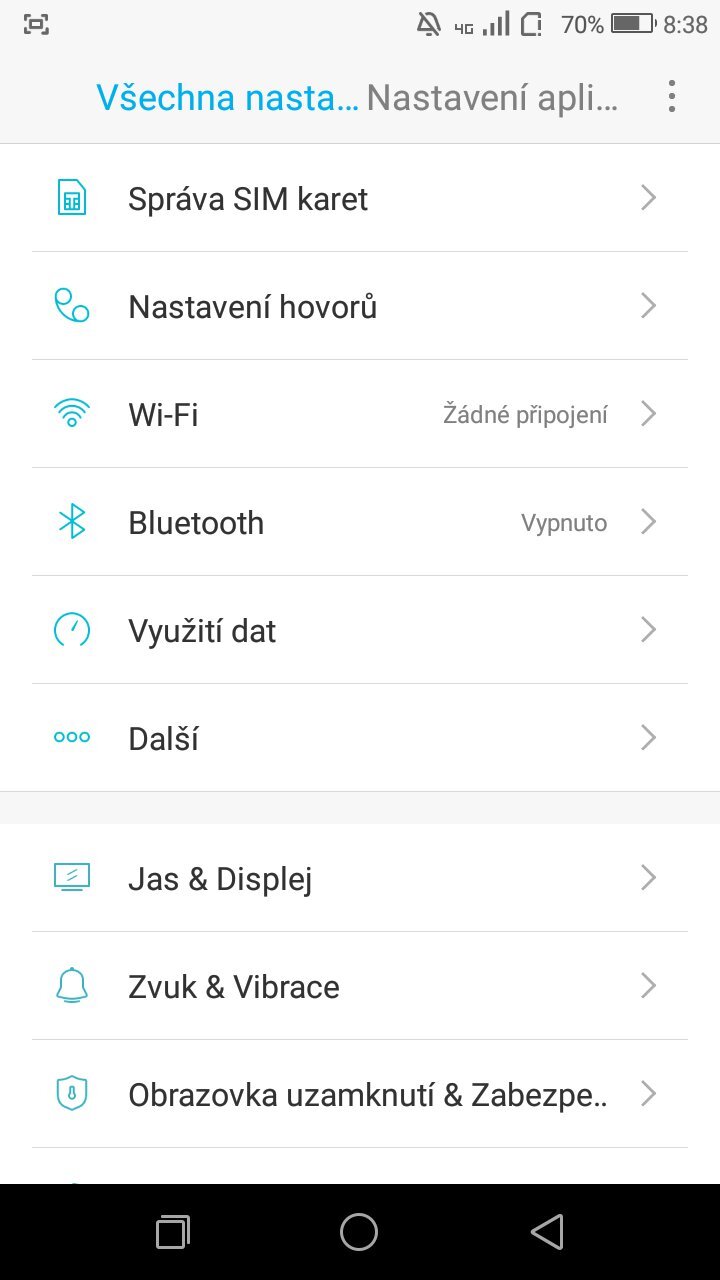720x1280 pixels.
Task: Tap the phone icon next to Nastavení hovorů
Action: (71, 305)
